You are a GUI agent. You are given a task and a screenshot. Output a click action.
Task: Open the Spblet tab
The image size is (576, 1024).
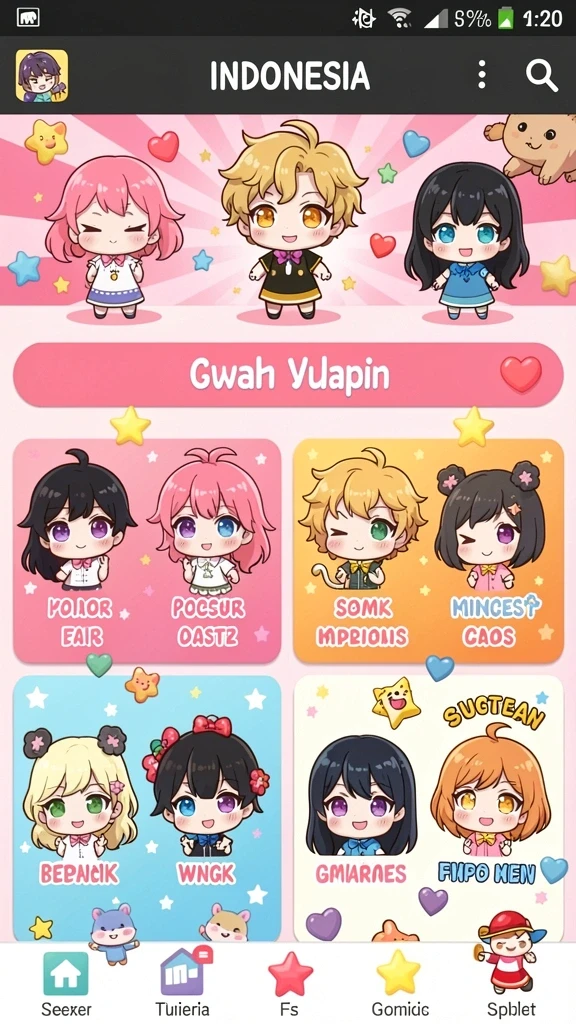point(511,984)
